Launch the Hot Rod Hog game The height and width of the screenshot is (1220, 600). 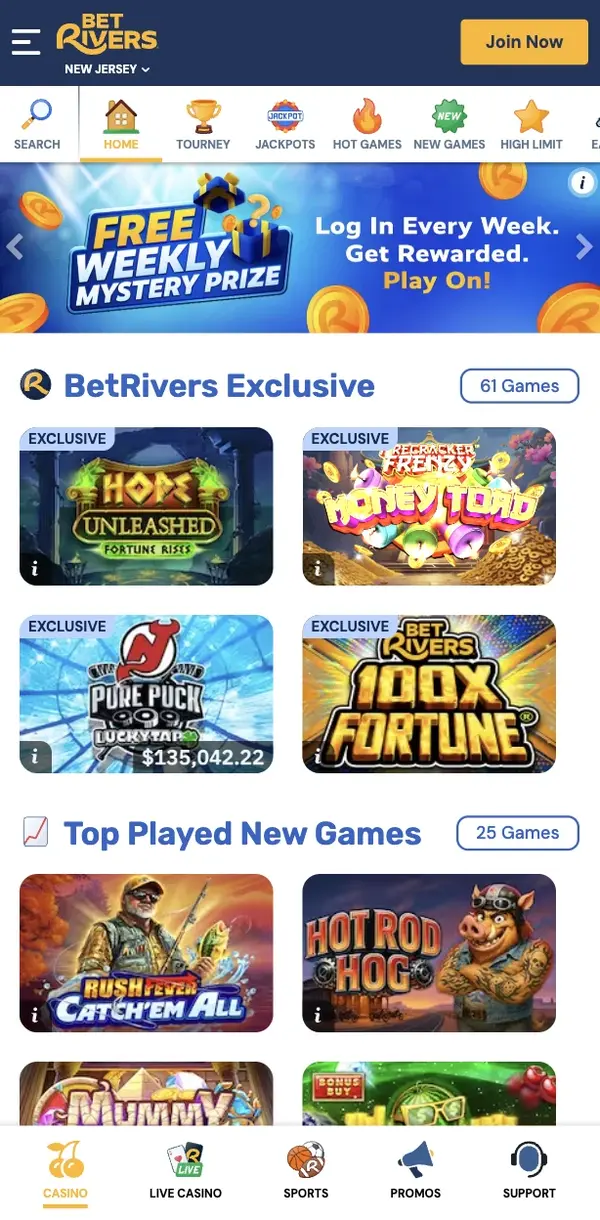click(429, 953)
